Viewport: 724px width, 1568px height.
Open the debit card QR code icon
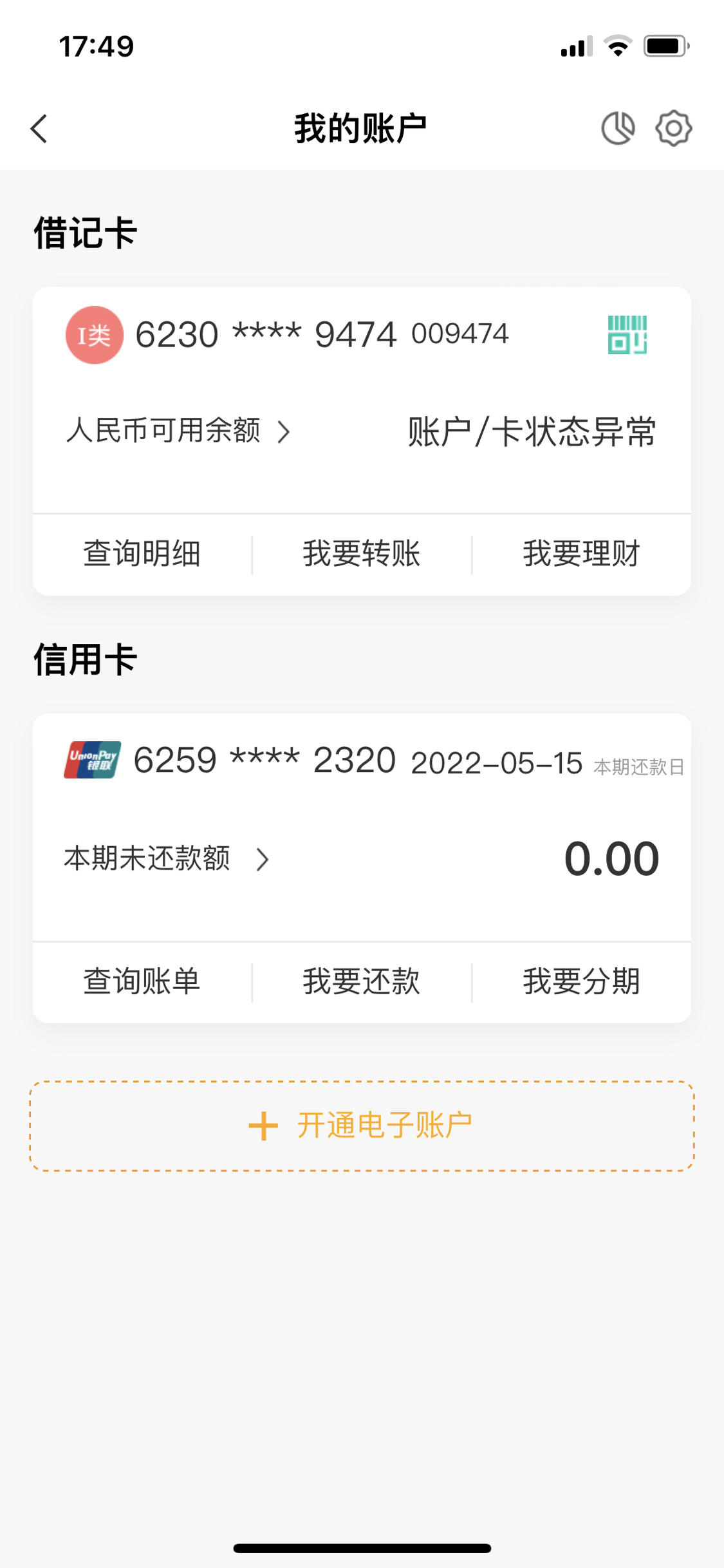(x=627, y=335)
